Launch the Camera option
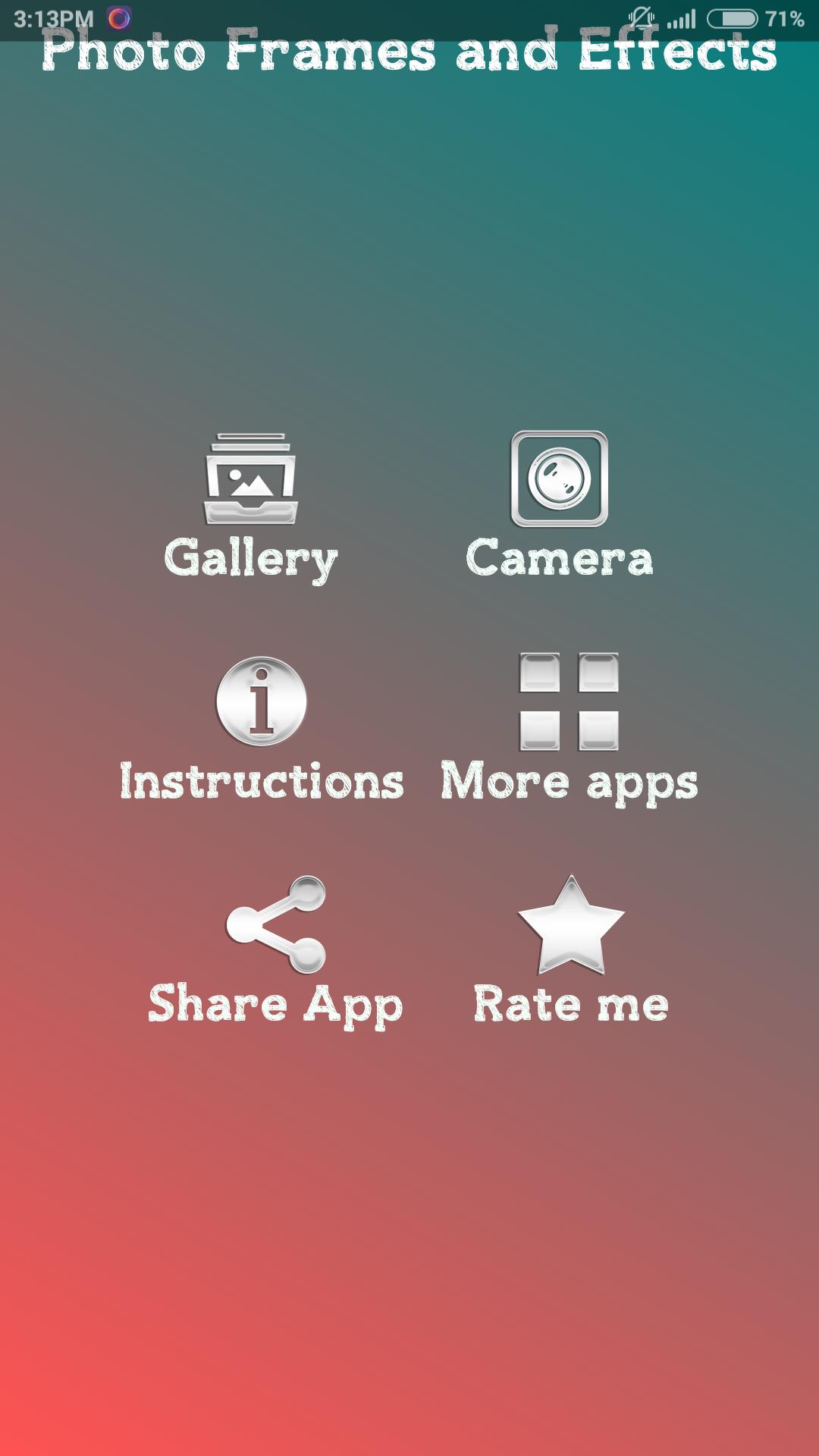The height and width of the screenshot is (1456, 819). click(x=559, y=503)
